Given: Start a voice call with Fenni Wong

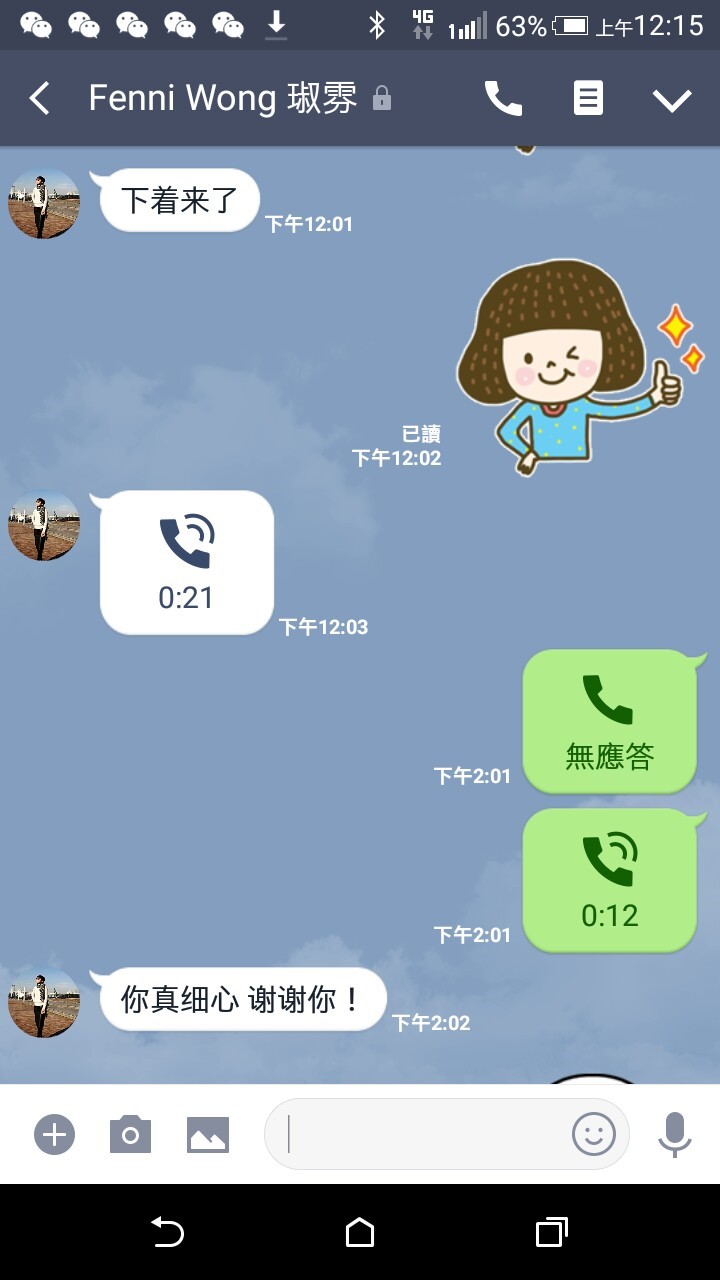Looking at the screenshot, I should (503, 98).
